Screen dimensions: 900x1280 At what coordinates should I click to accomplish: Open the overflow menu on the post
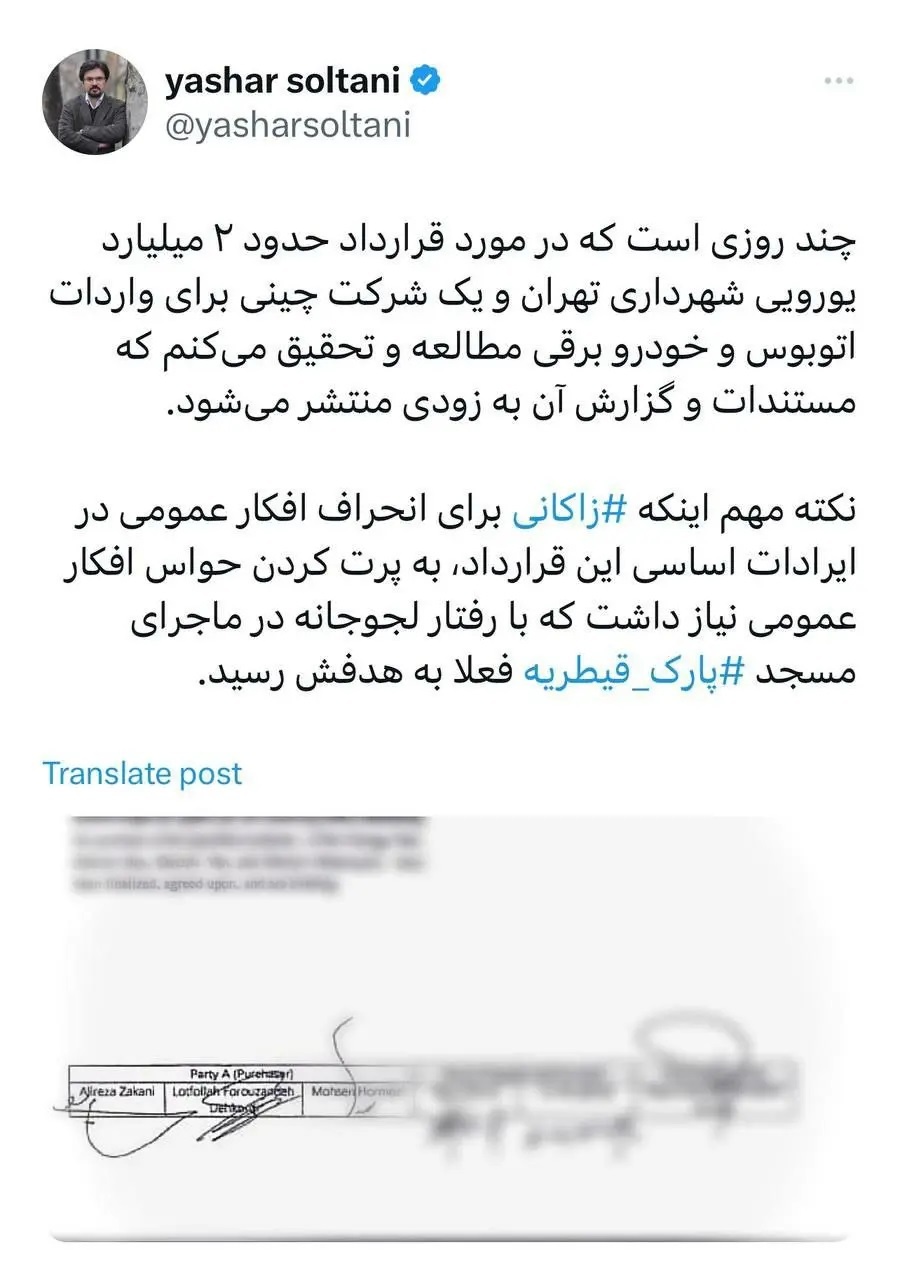(838, 82)
